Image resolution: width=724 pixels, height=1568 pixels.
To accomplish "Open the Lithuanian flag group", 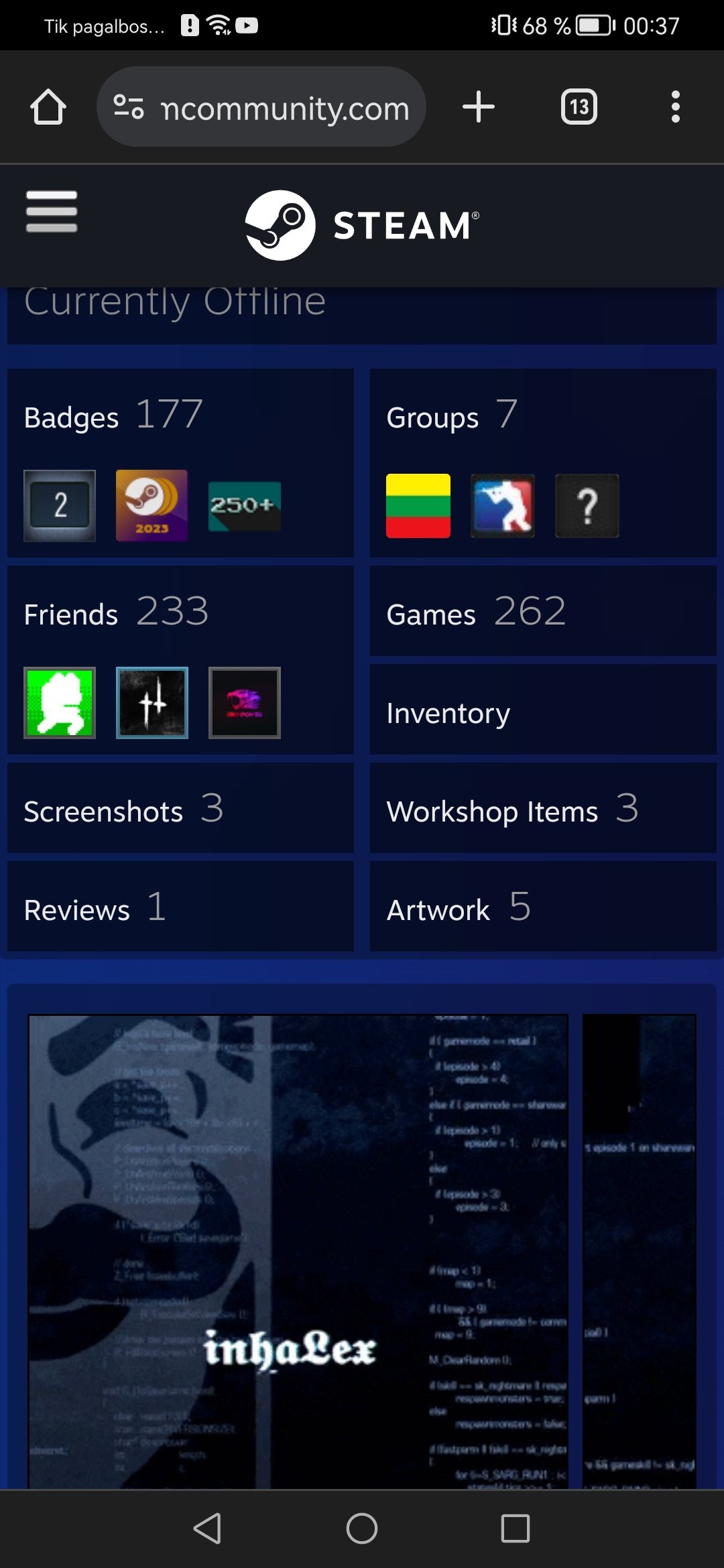I will tap(418, 506).
